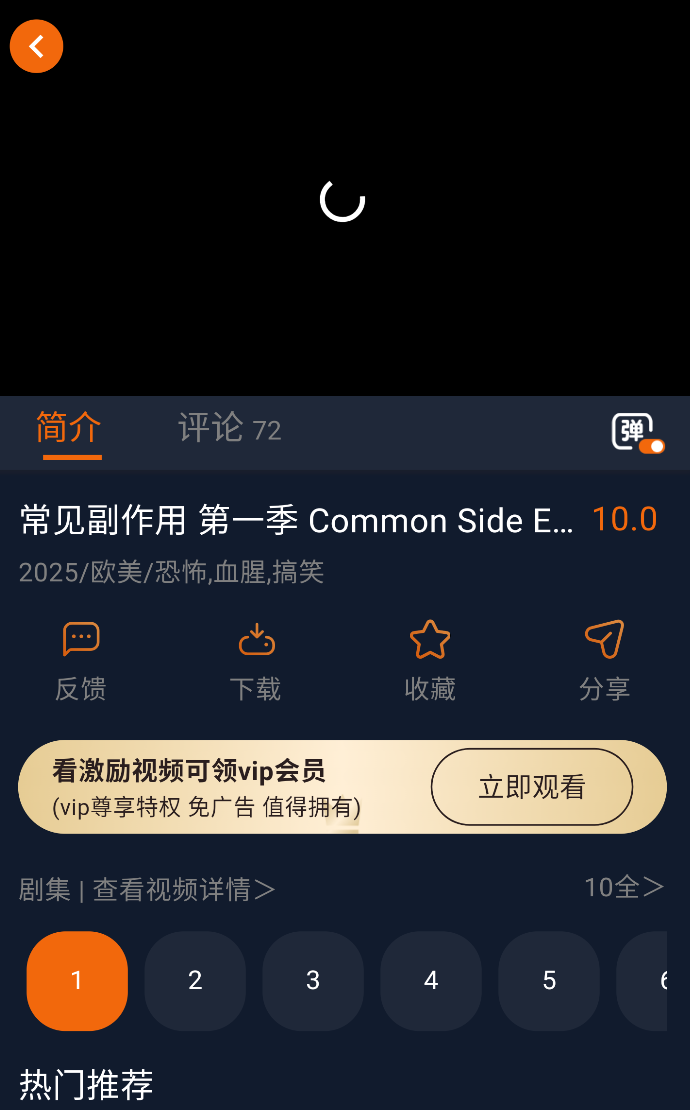Tap the 立即观看 button
The width and height of the screenshot is (690, 1110).
coord(532,787)
